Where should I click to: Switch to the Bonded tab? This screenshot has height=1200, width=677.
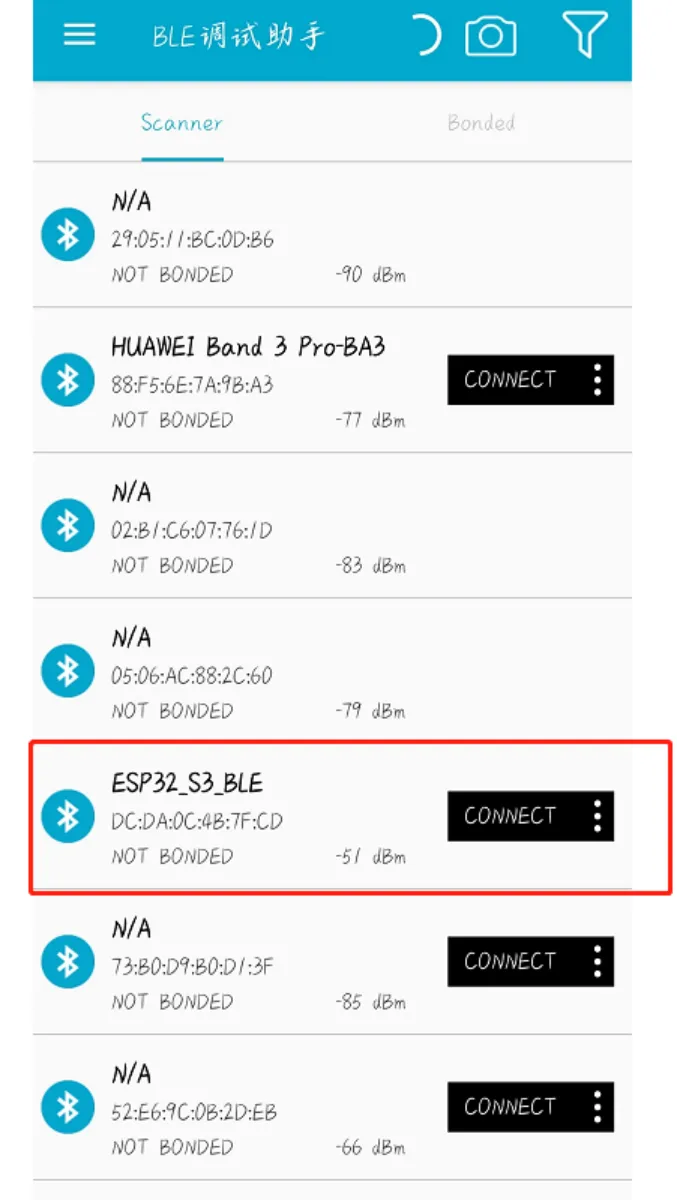click(481, 123)
